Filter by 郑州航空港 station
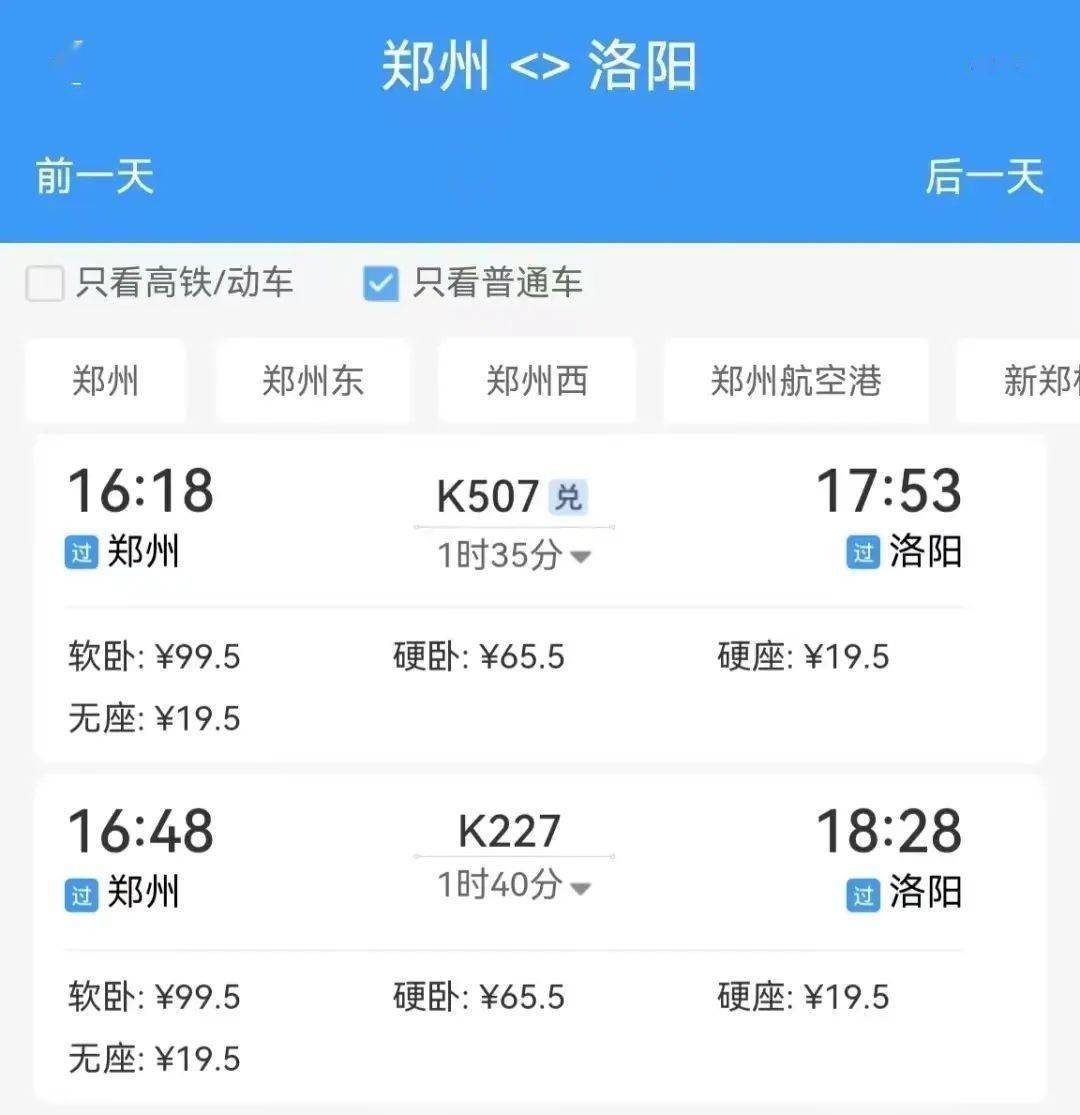 click(x=796, y=381)
